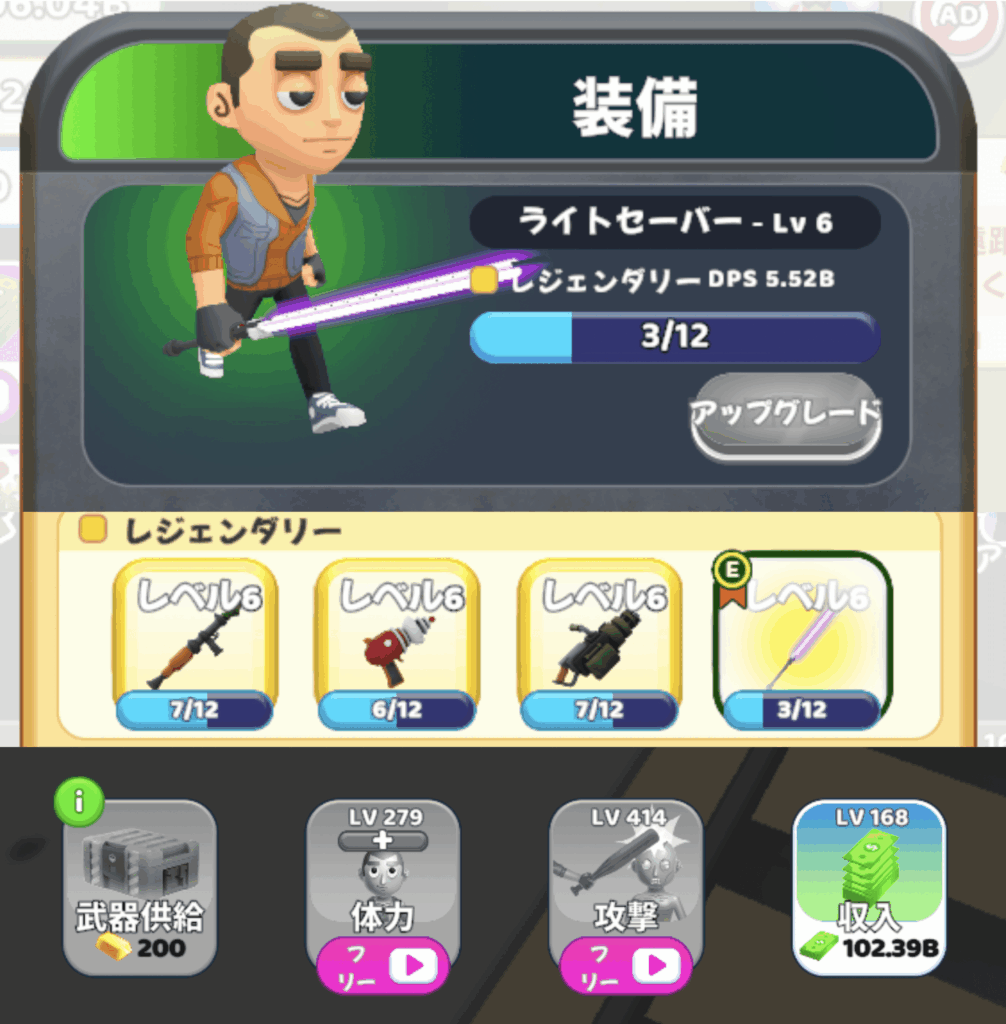Select the green heavy gun weapon at 7/12
This screenshot has width=1006, height=1024.
coord(599,643)
